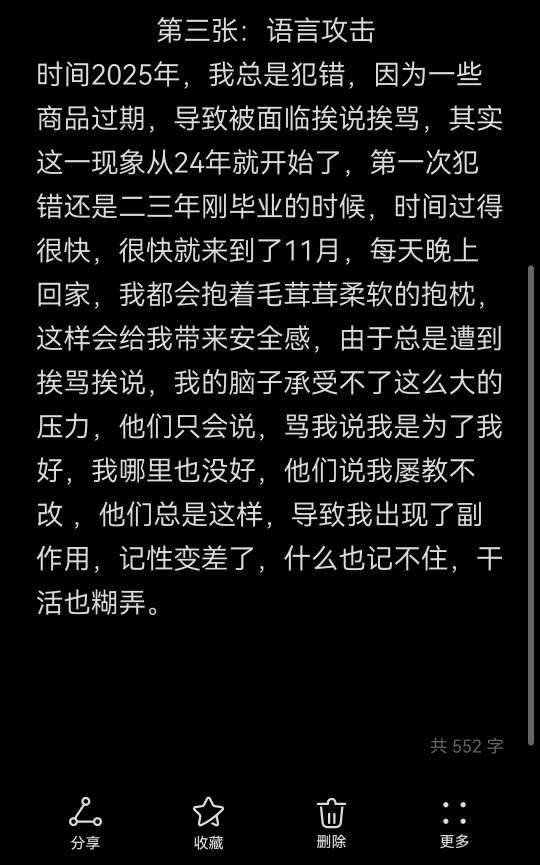This screenshot has height=865, width=540.
Task: Tap the note body text to edit
Action: pos(270,338)
